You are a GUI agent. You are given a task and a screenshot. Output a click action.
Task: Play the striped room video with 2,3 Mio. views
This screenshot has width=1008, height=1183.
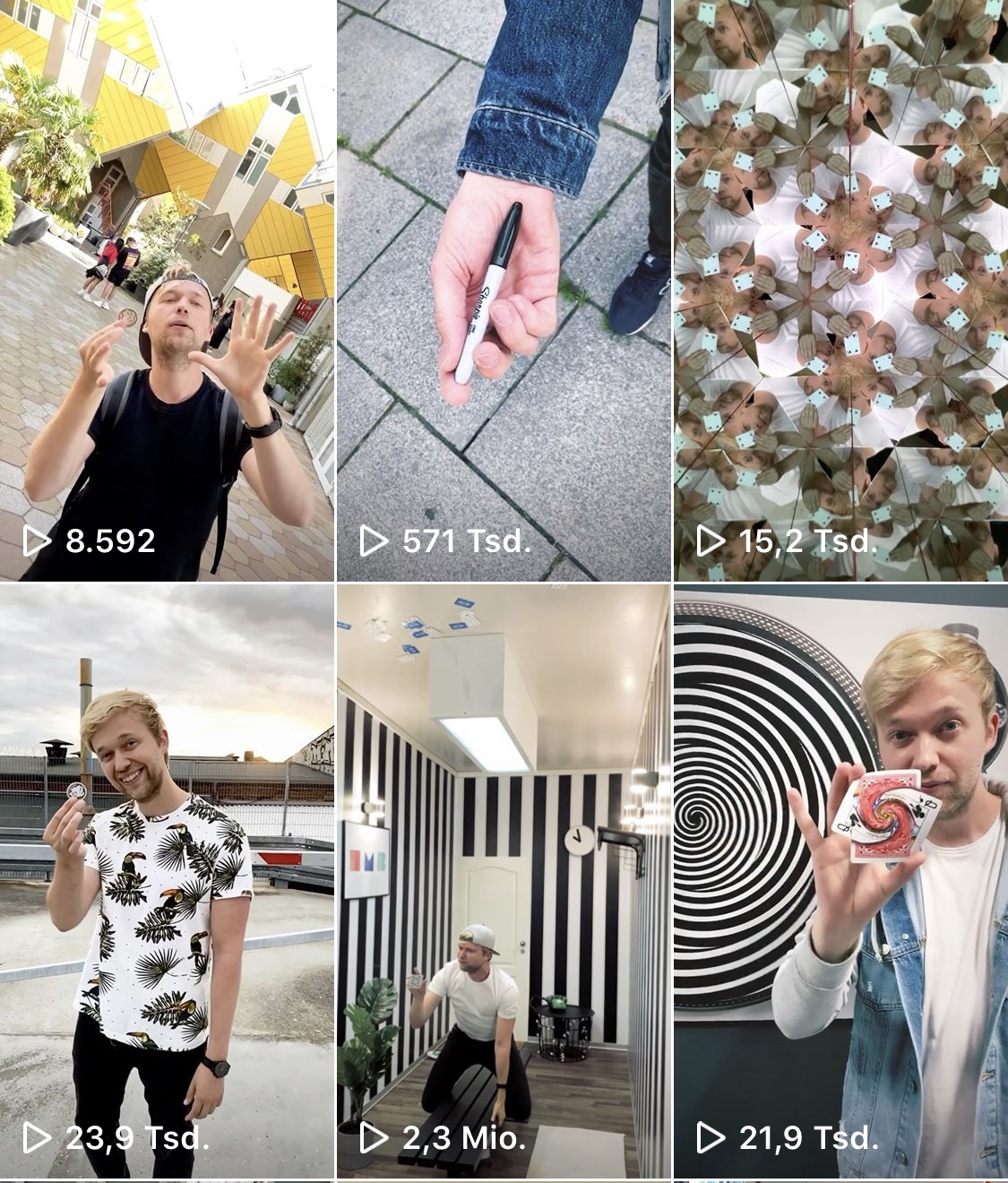point(504,881)
